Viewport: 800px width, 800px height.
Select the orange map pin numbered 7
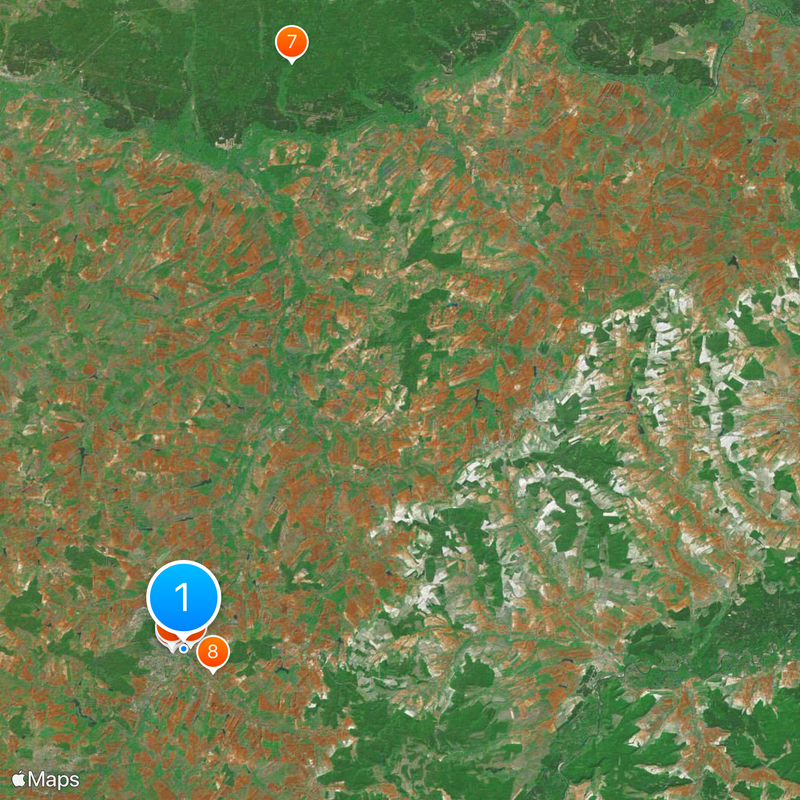click(x=291, y=42)
